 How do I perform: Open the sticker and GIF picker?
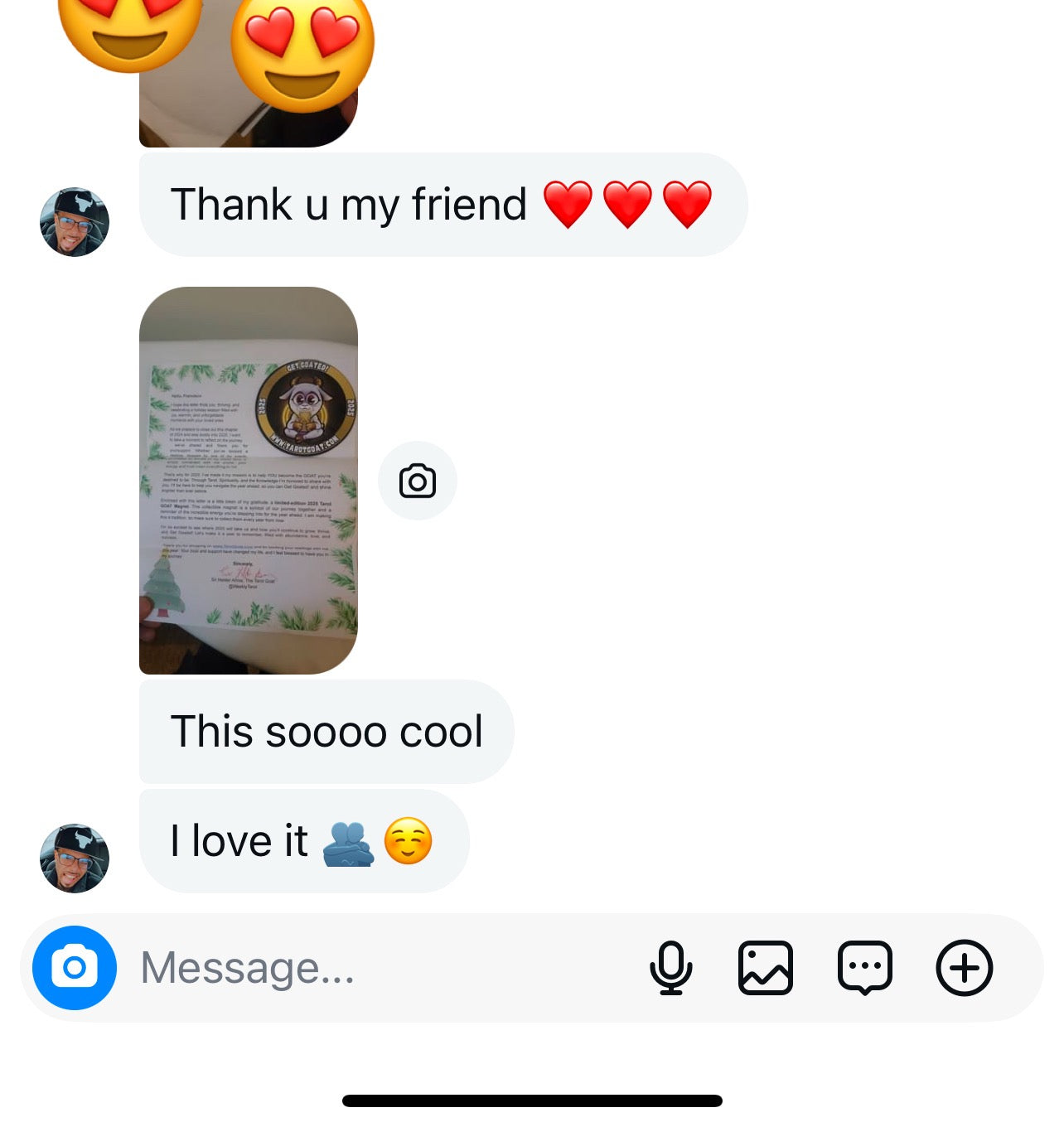click(864, 968)
